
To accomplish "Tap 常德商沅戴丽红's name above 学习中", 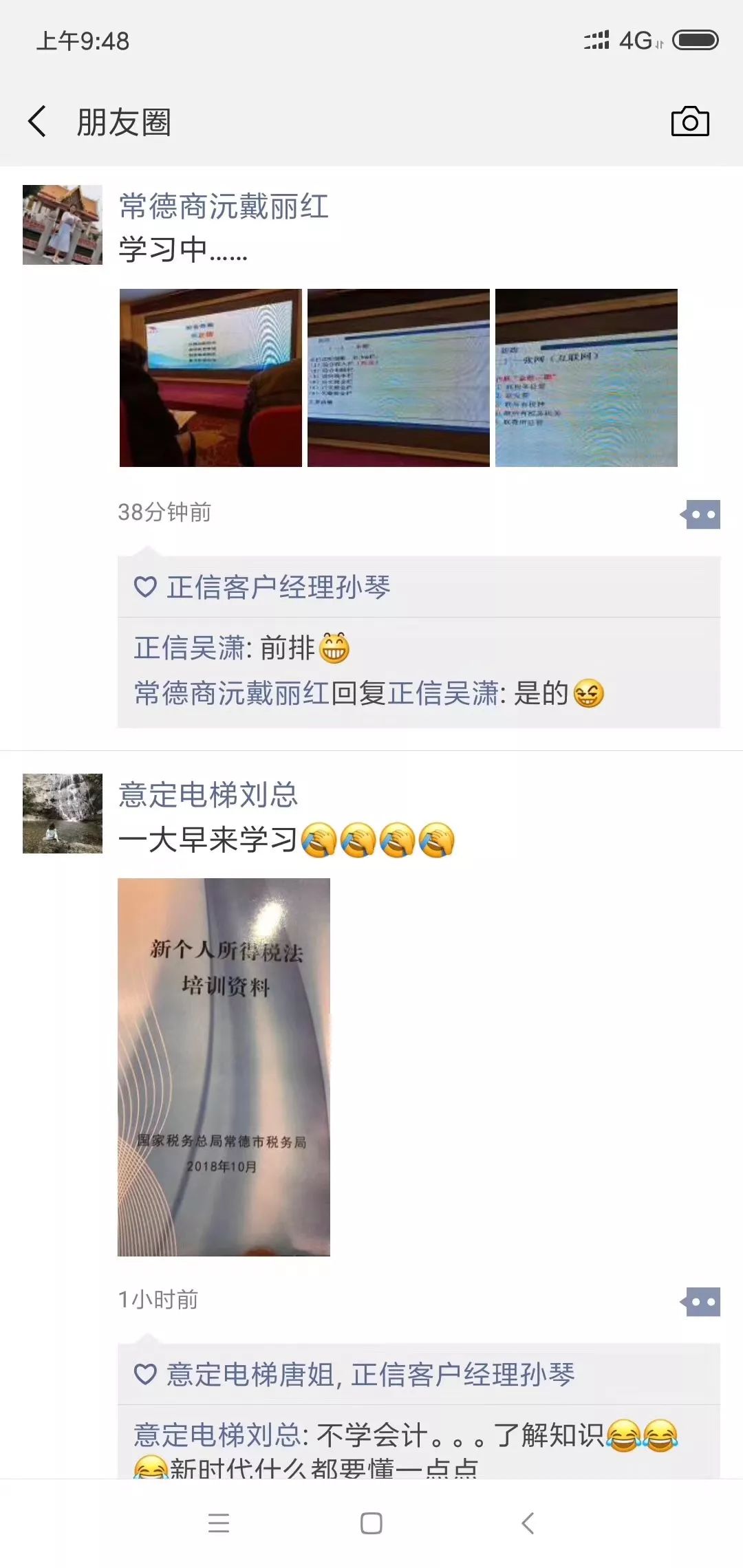I will coord(224,206).
